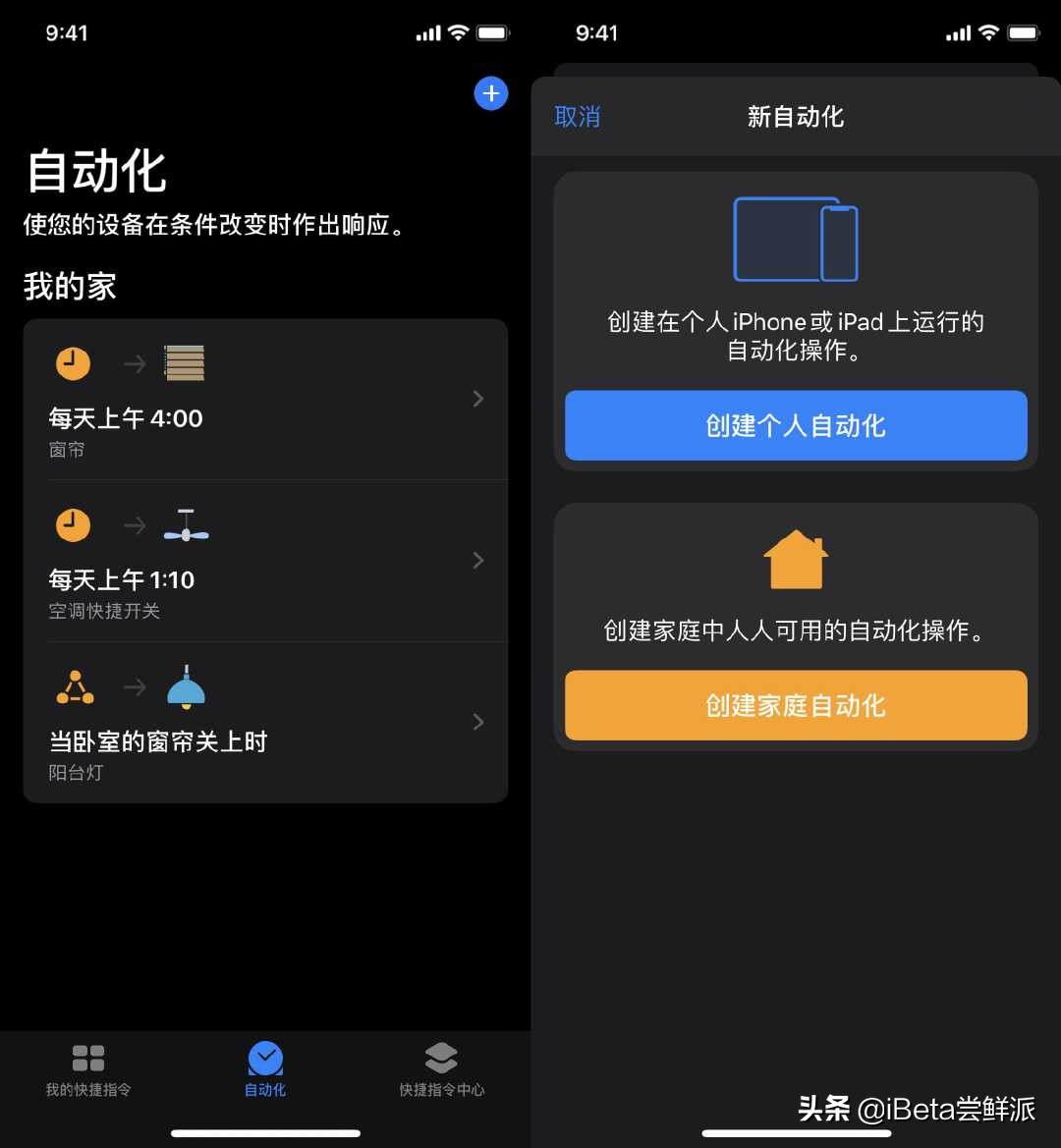Tap the iPhone and iPad devices illustration

[796, 239]
